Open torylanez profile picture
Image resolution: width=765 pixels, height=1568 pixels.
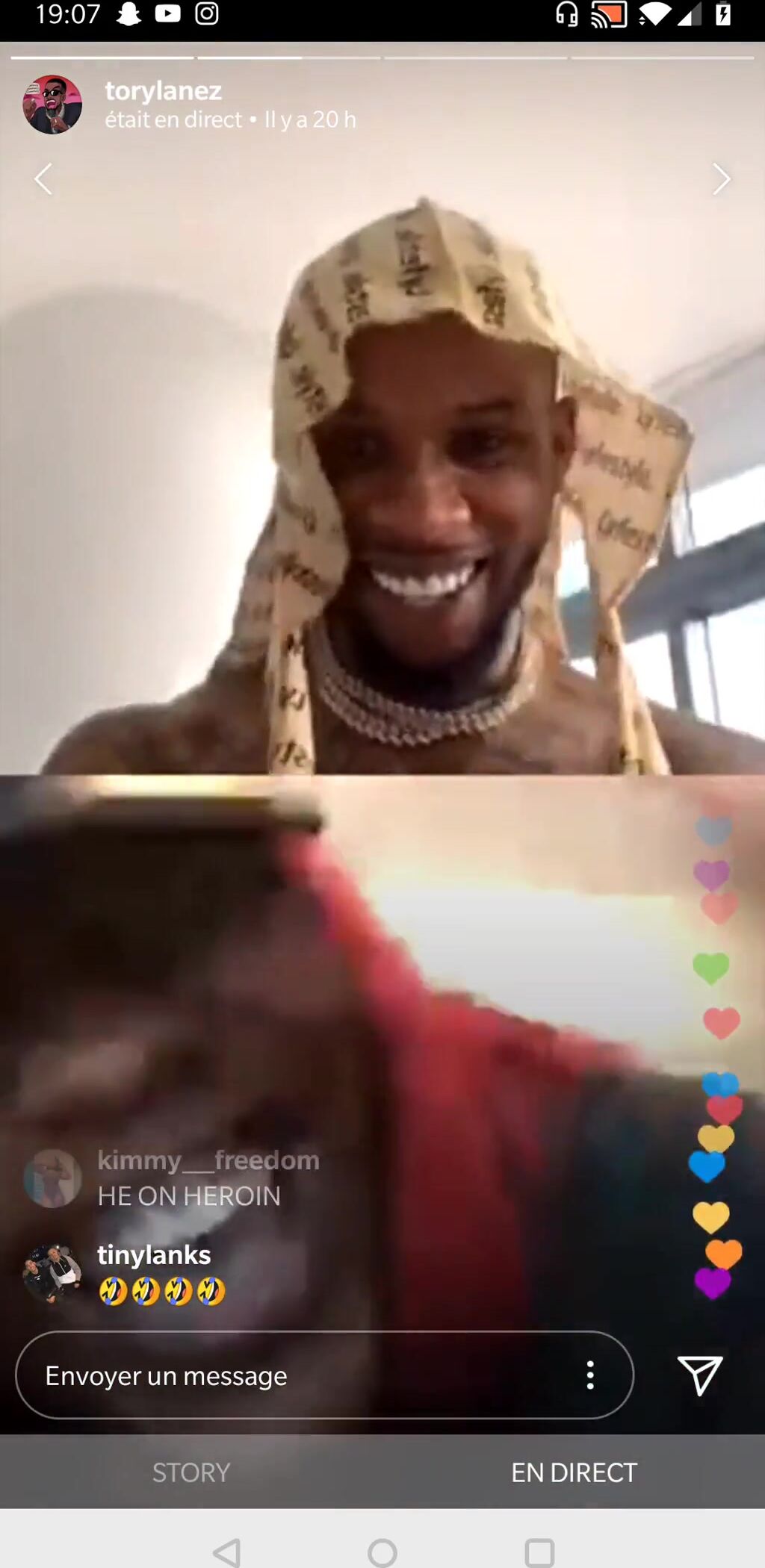click(x=52, y=105)
